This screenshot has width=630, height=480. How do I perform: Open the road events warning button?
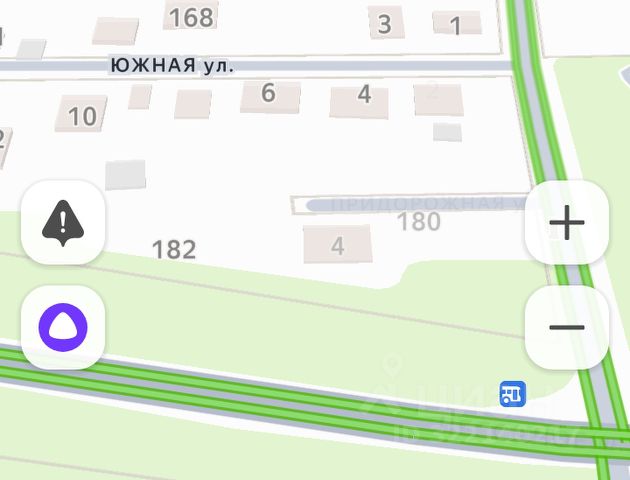point(62,222)
